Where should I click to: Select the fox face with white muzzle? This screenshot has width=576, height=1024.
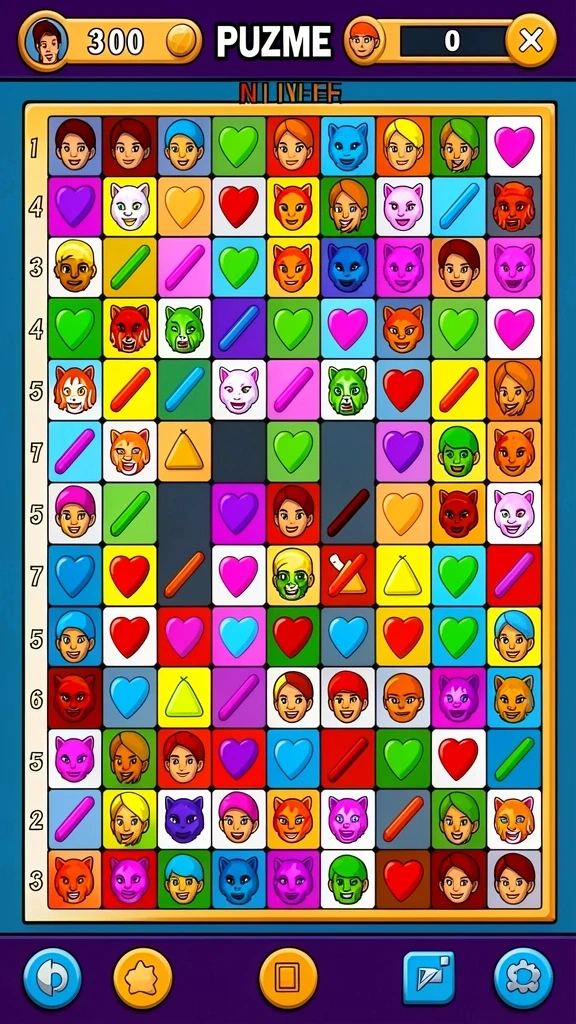point(74,390)
